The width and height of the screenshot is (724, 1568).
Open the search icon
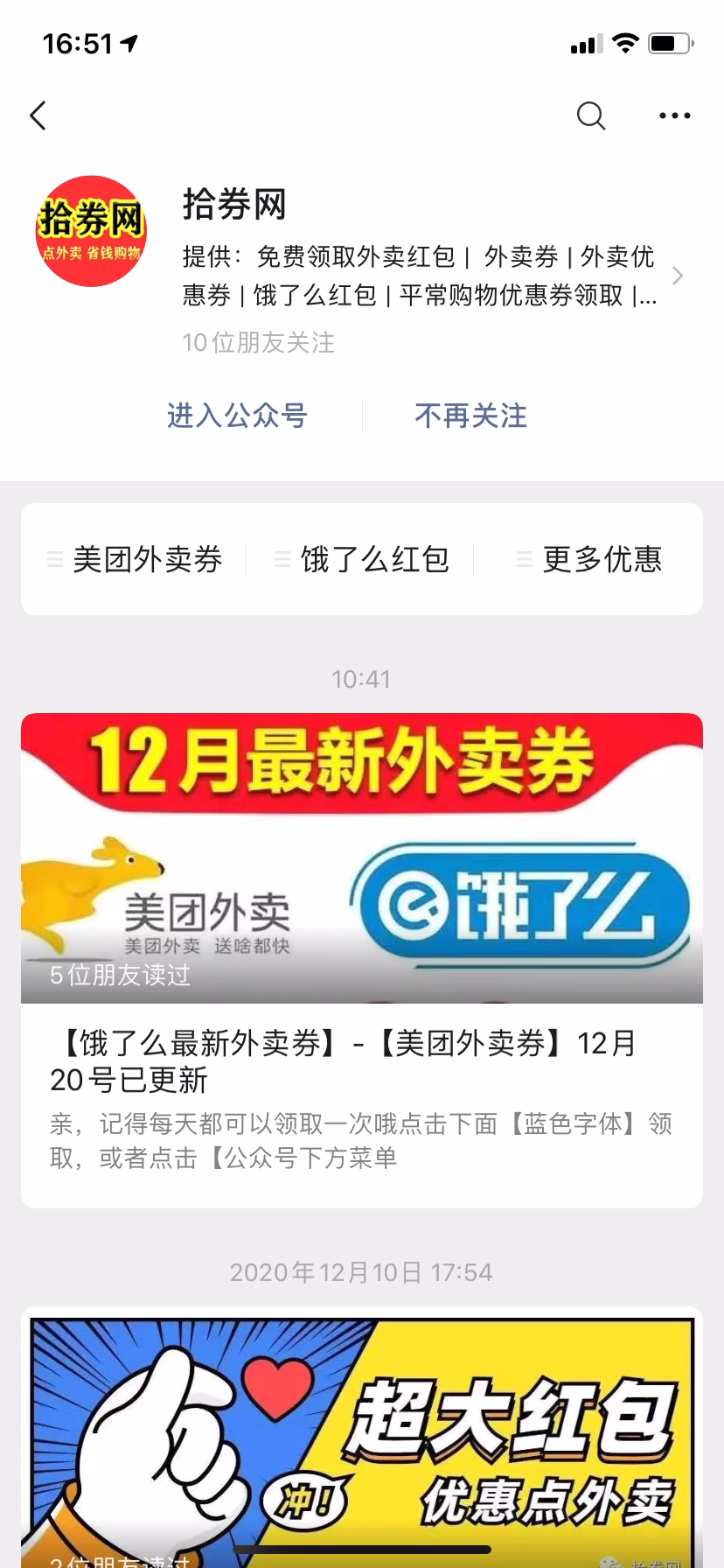pos(591,115)
